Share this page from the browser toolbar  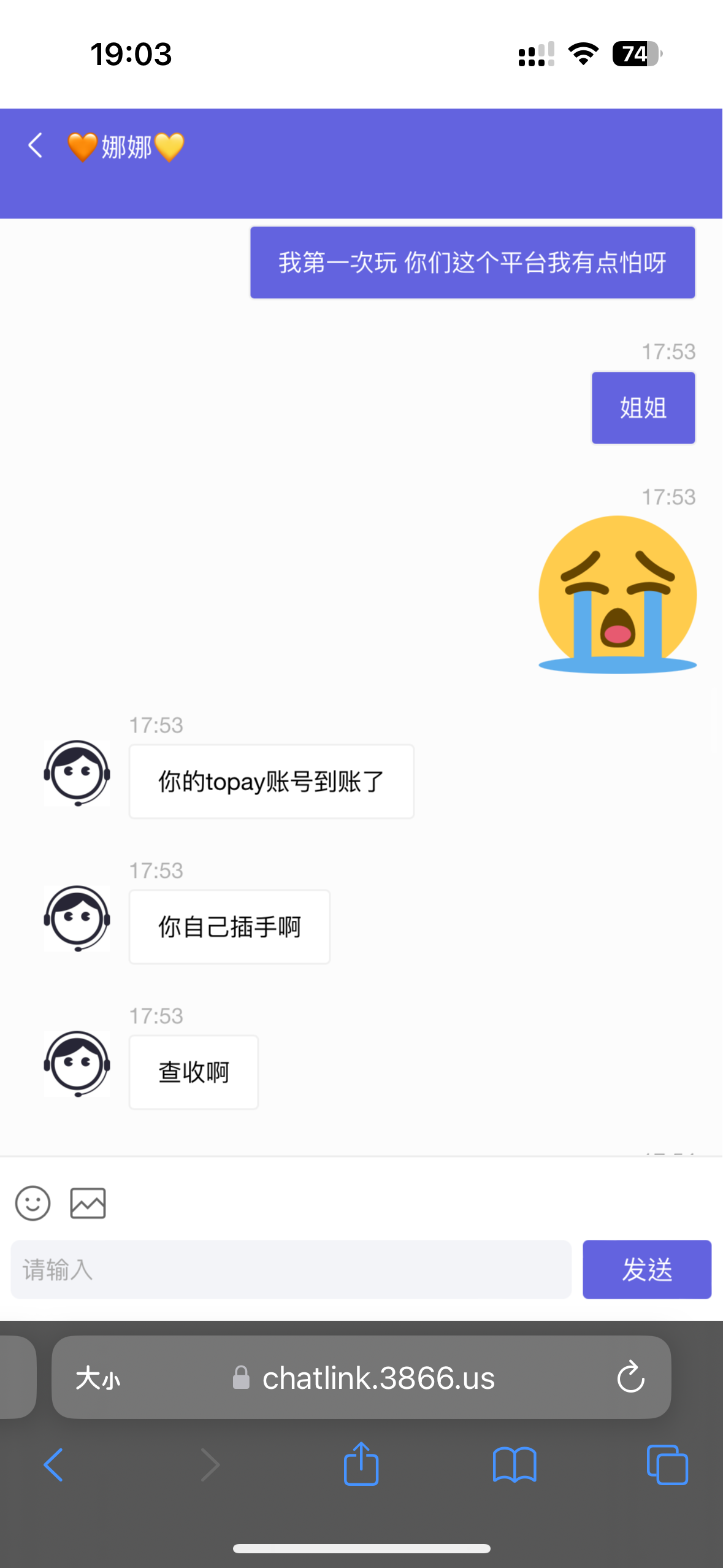point(361,1464)
